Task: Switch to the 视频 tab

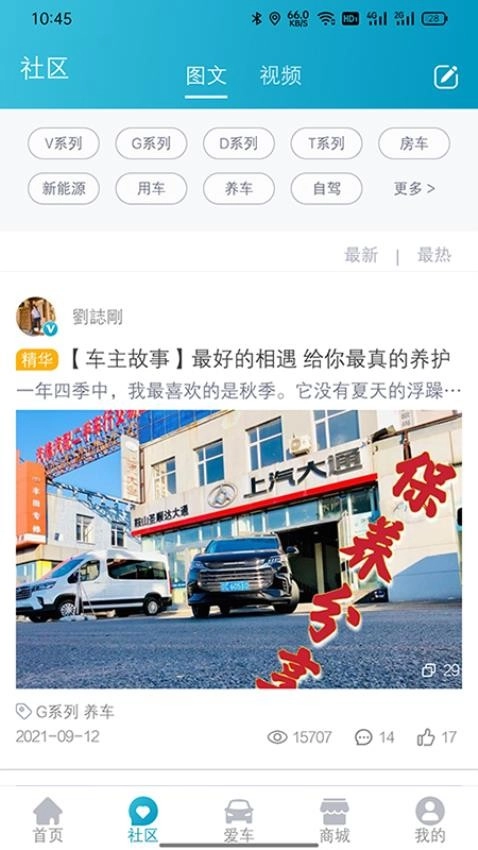Action: pyautogui.click(x=280, y=76)
